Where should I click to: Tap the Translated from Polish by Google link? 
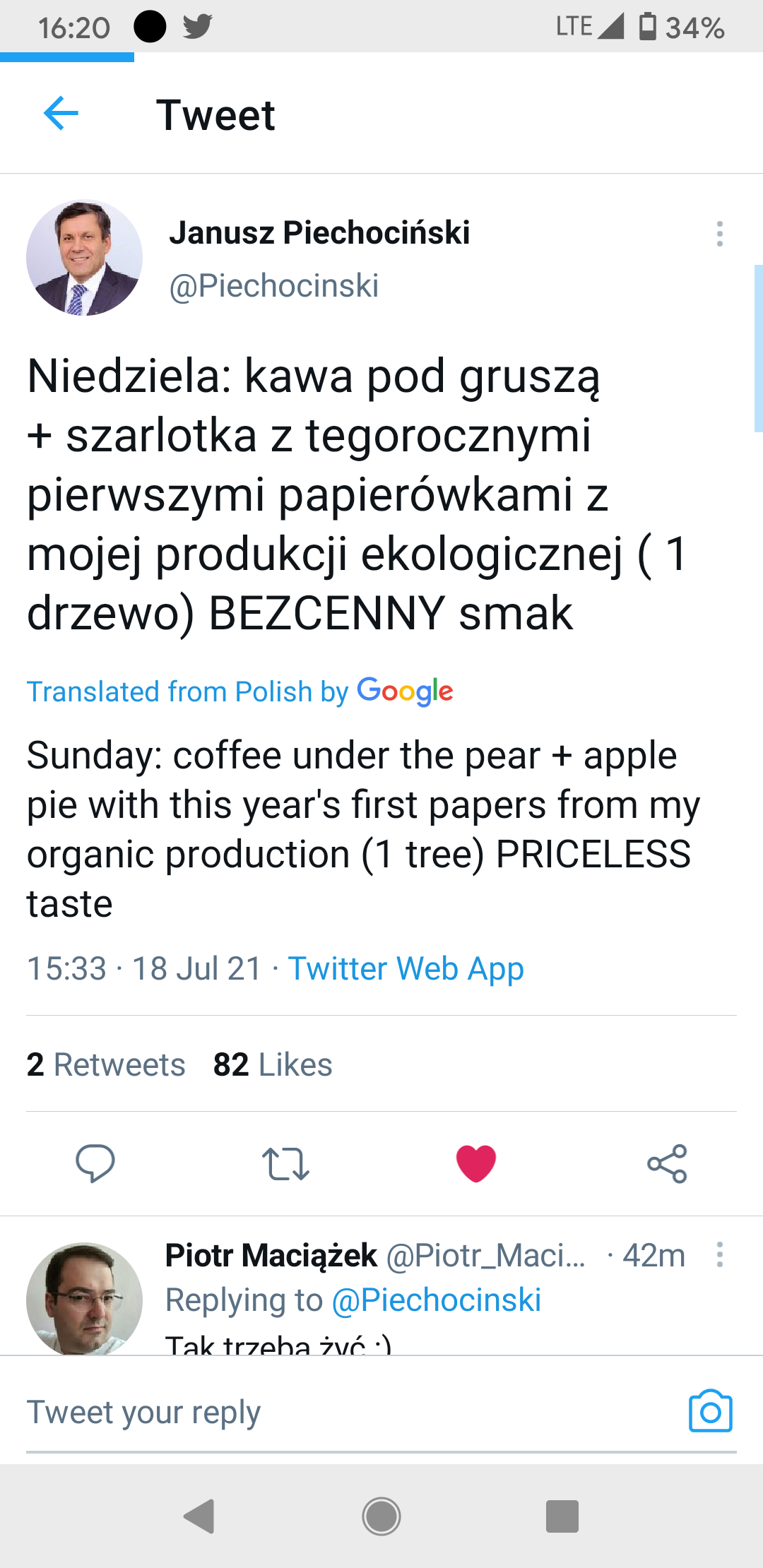click(x=239, y=691)
